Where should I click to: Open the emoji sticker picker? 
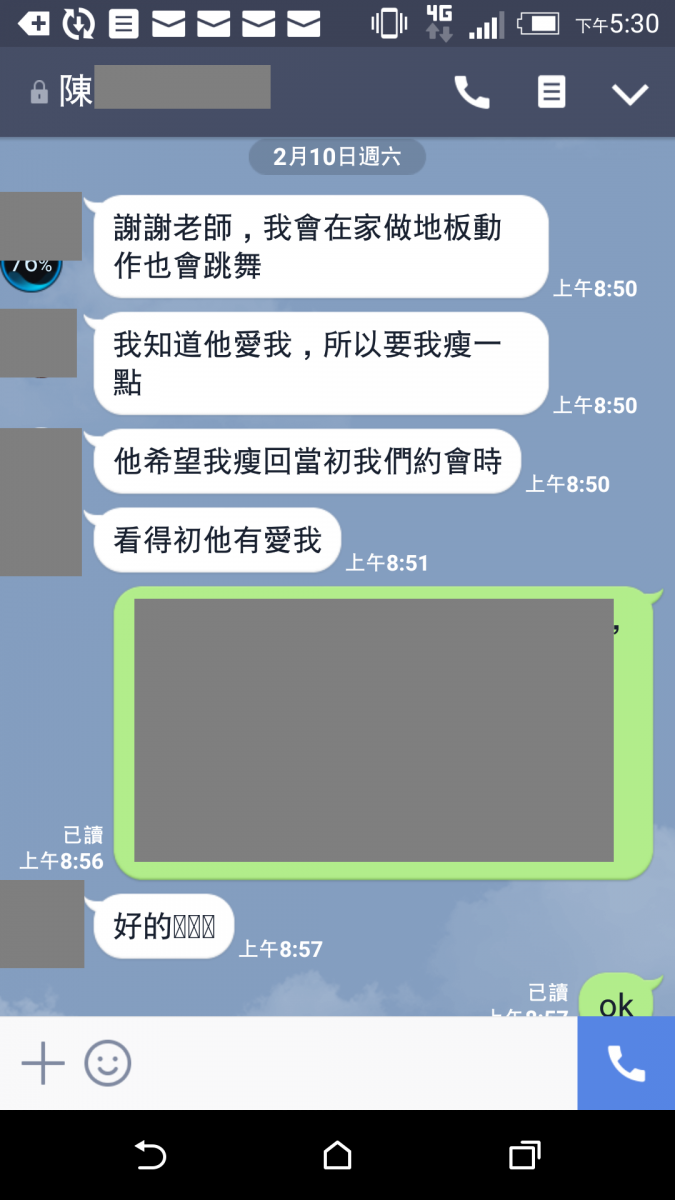point(107,1063)
